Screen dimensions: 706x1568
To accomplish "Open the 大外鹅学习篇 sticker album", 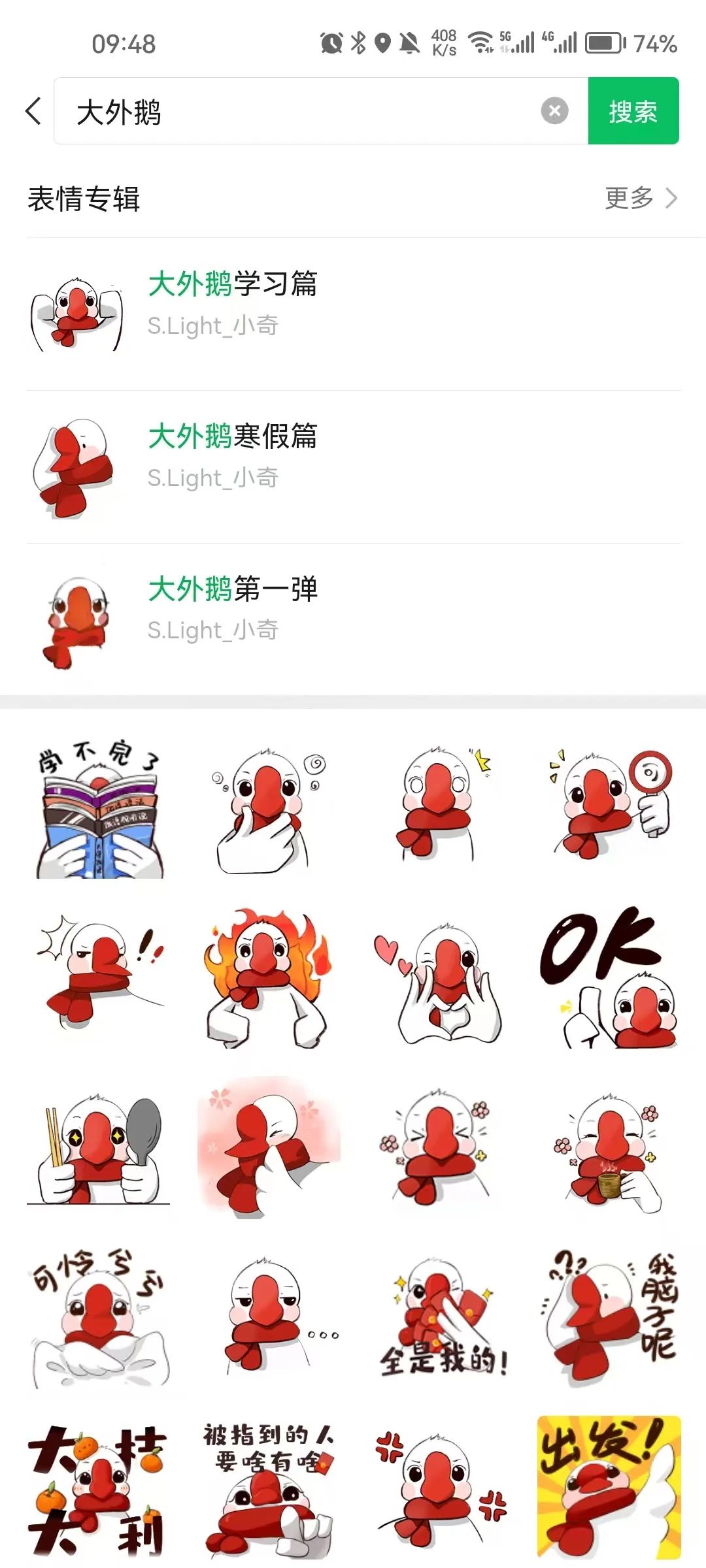I will point(353,314).
